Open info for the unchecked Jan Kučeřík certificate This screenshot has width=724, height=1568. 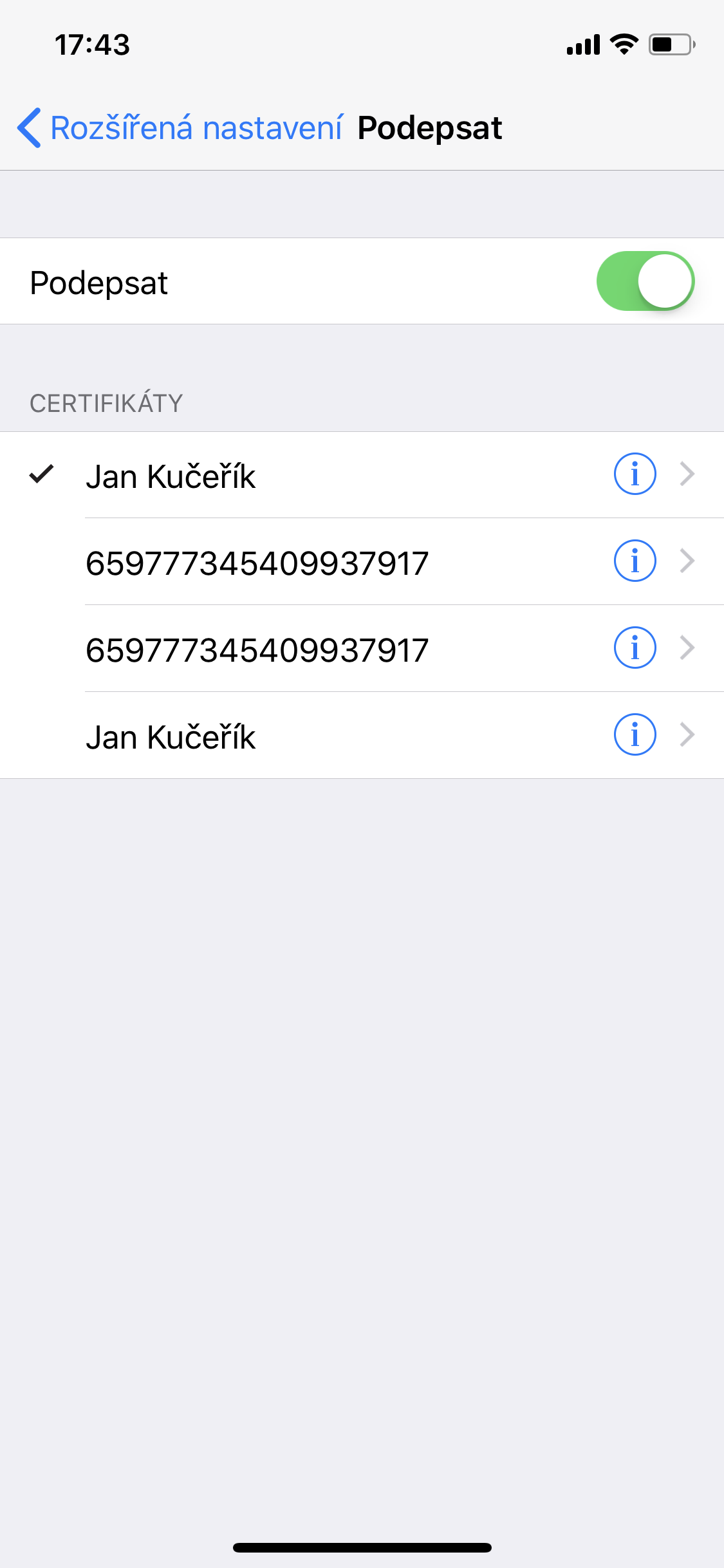pyautogui.click(x=635, y=734)
